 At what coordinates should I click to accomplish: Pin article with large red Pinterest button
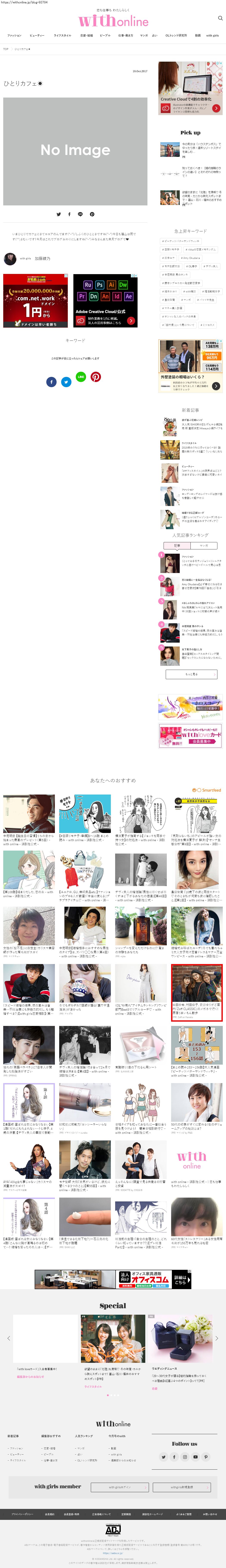tap(96, 377)
